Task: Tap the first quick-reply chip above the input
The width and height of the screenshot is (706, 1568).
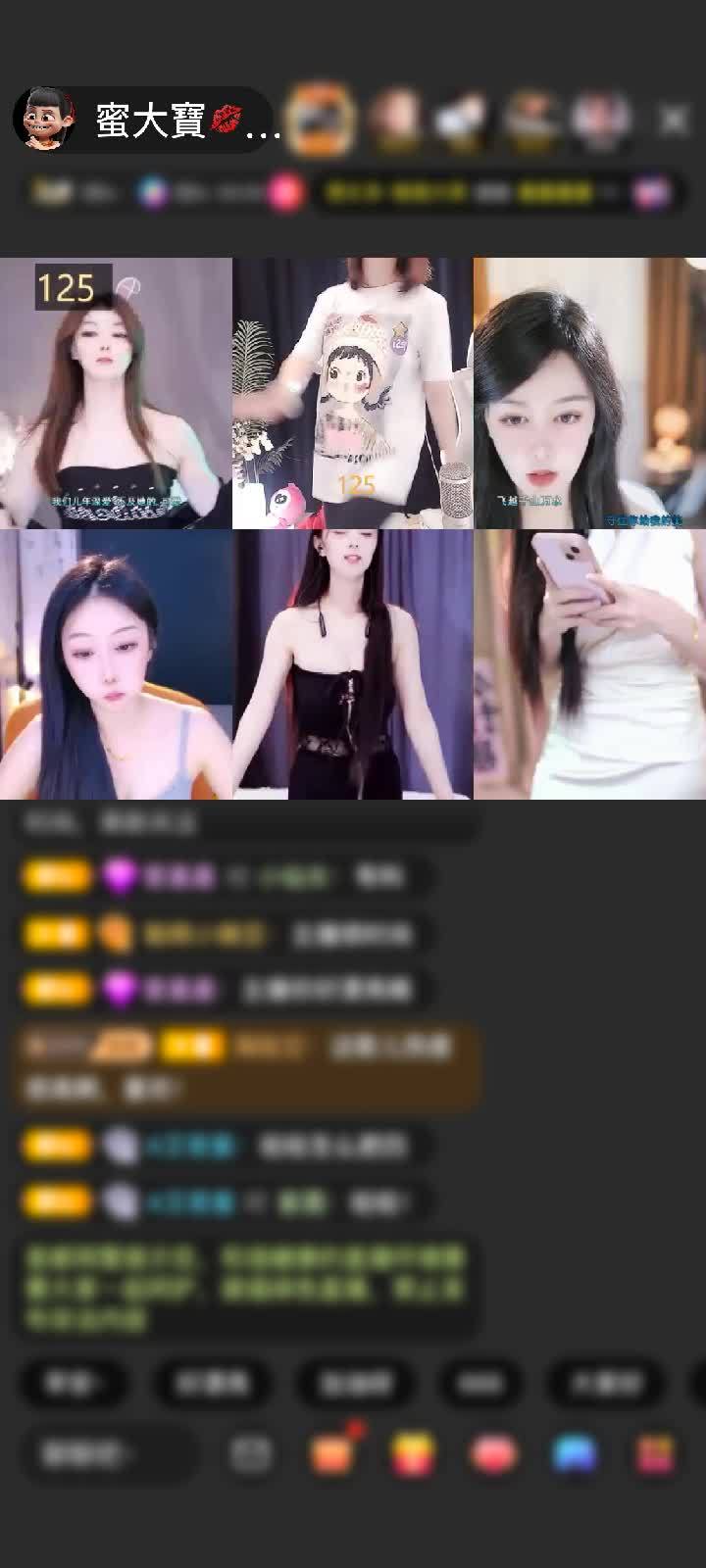Action: click(74, 1383)
